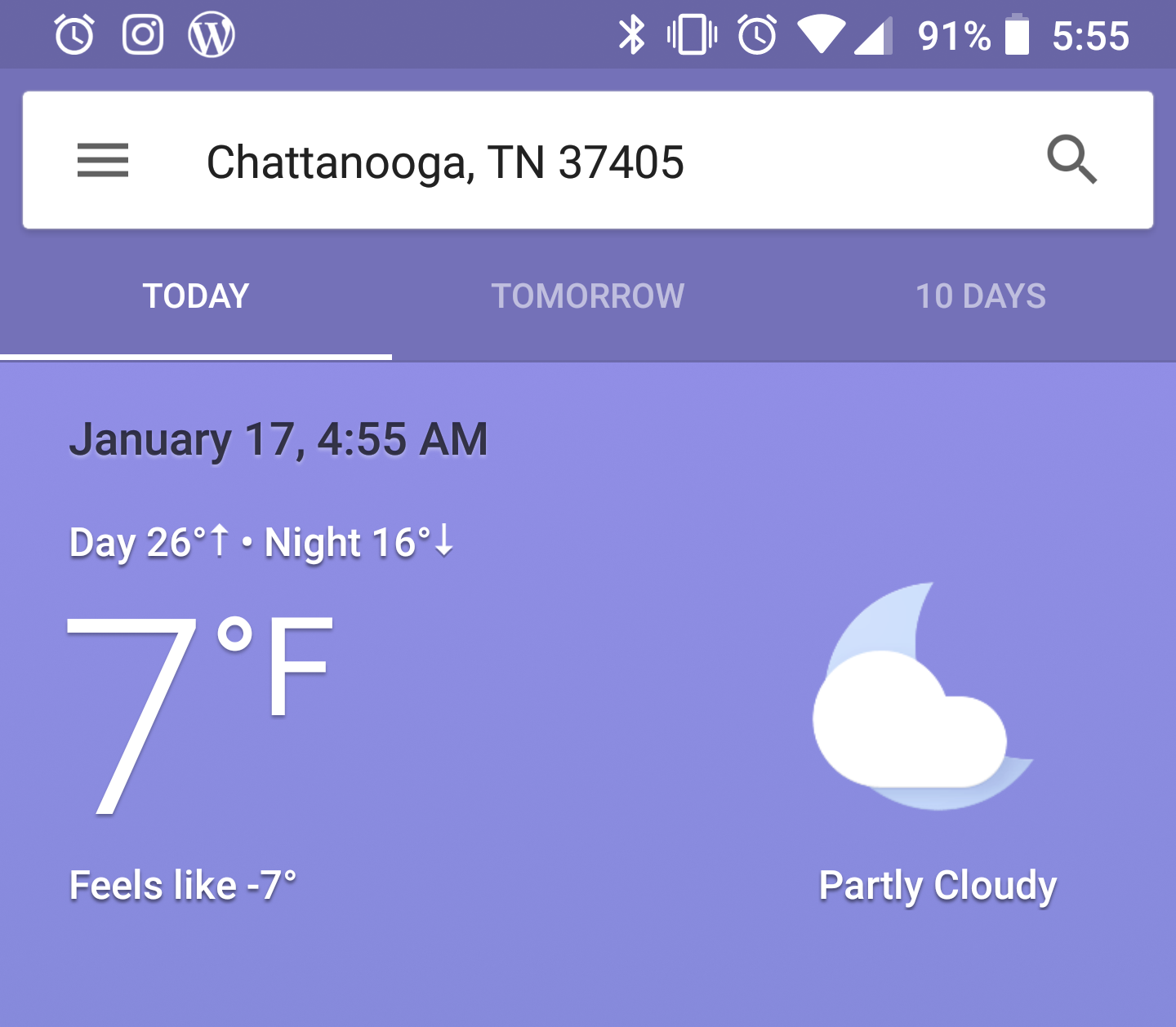
Task: Open the 10 Days forecast tab
Action: [980, 296]
